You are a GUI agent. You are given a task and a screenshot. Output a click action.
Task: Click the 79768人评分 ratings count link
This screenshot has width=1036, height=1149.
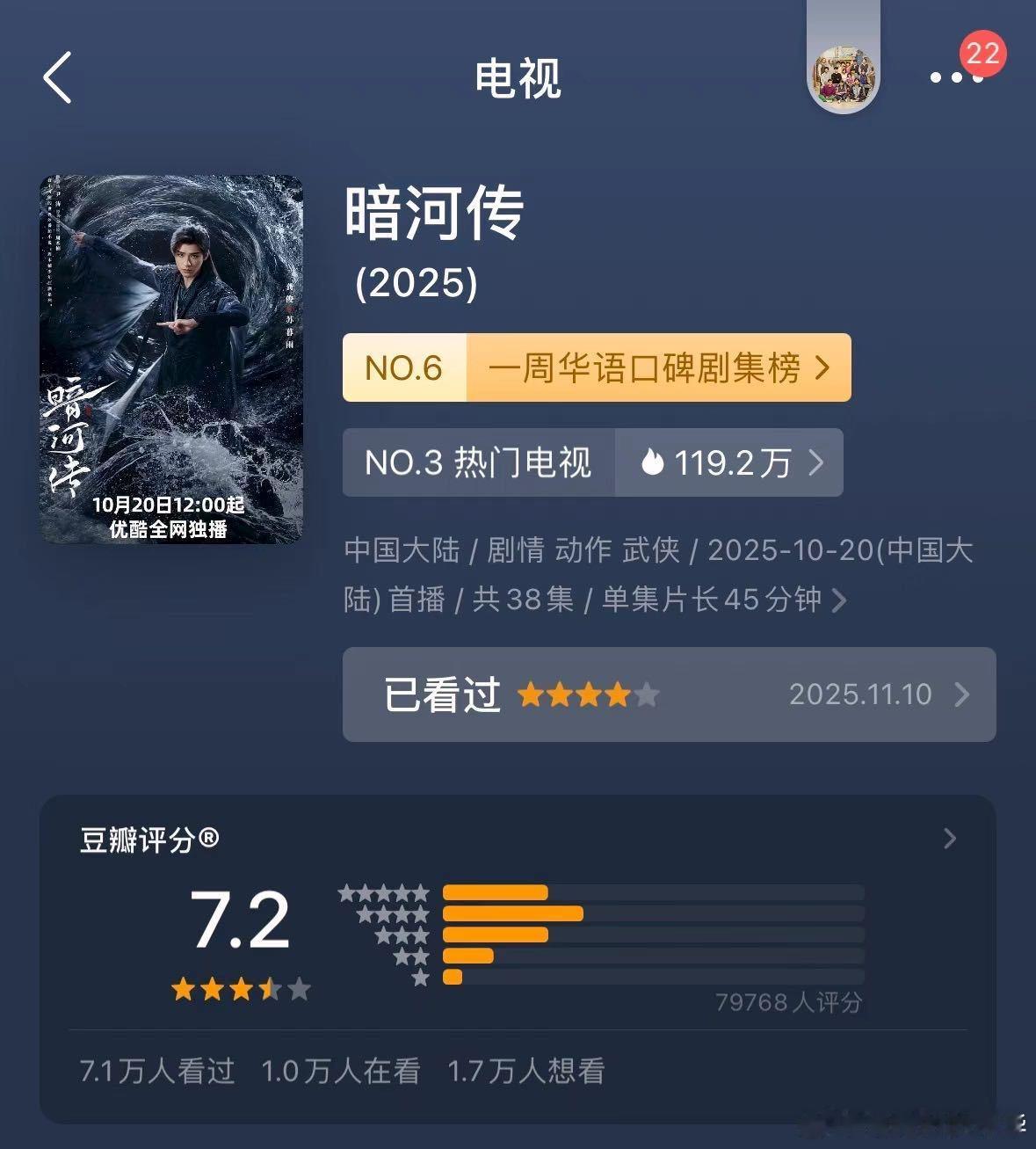(x=789, y=1001)
